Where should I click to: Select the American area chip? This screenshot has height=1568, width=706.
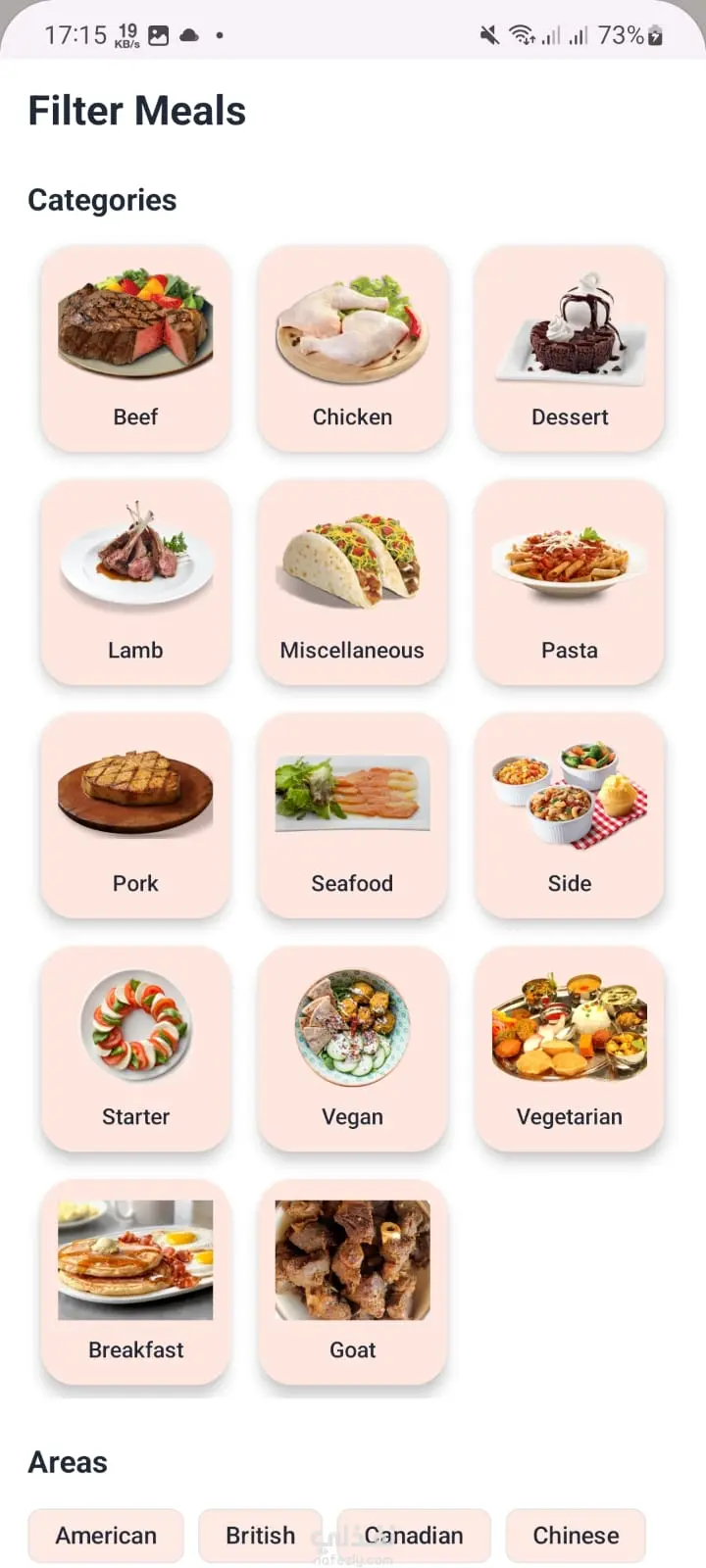coord(106,1536)
